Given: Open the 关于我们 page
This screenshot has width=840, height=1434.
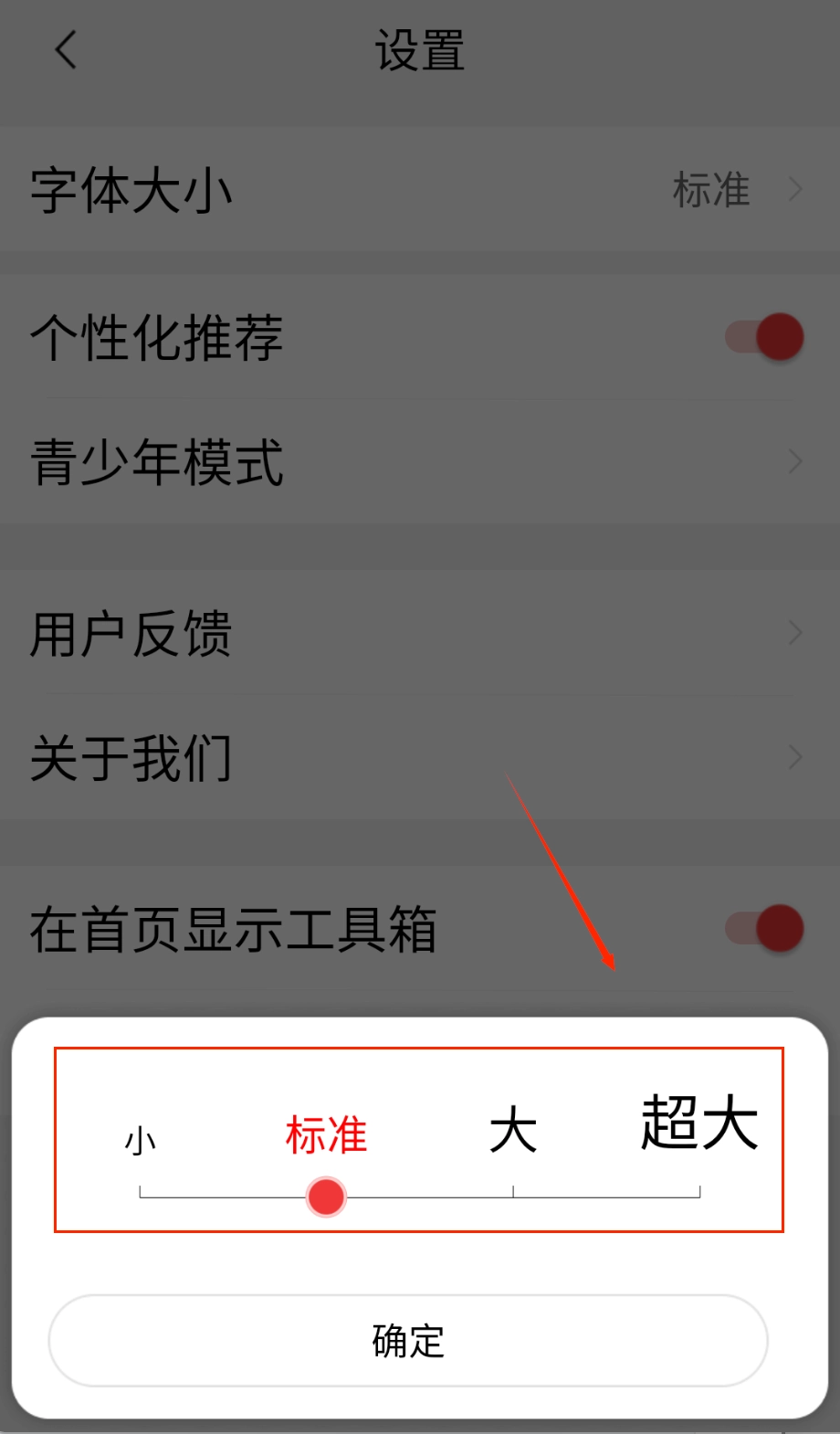Looking at the screenshot, I should point(420,757).
